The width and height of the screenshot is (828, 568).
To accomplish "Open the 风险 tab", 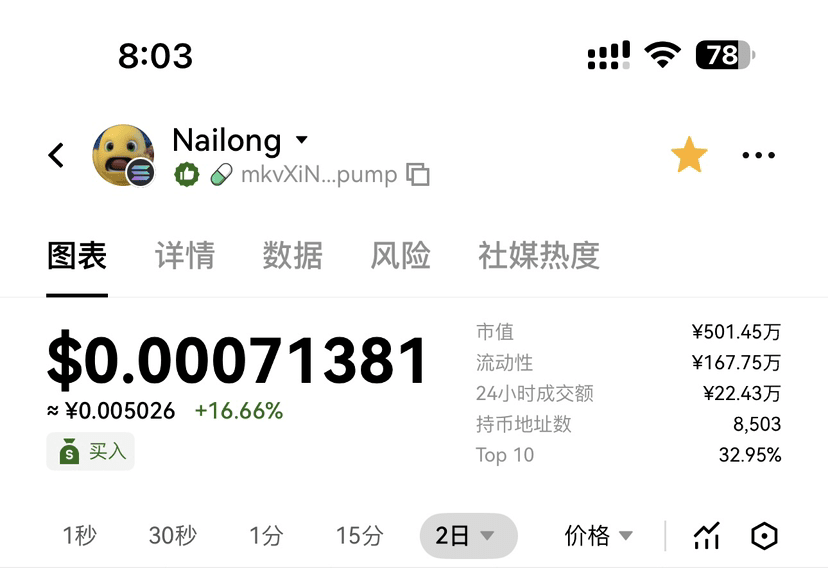I will (400, 255).
